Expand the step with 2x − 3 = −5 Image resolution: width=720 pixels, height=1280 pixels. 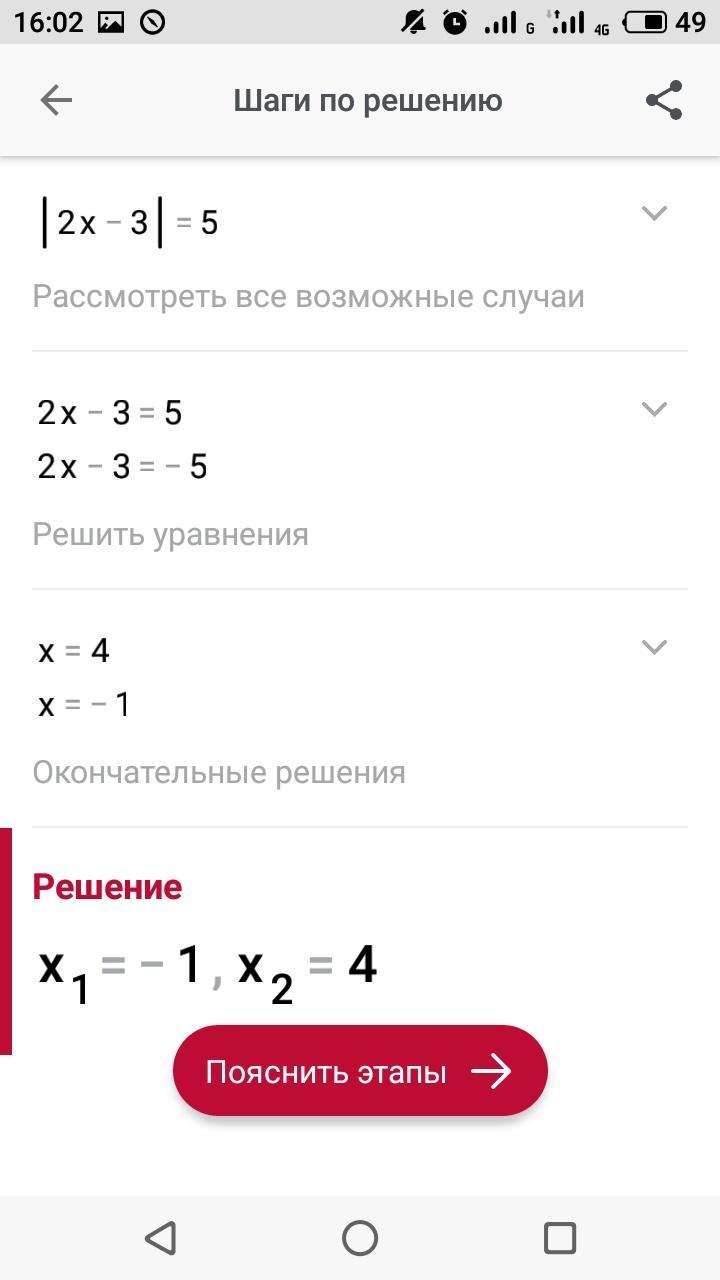tap(654, 409)
